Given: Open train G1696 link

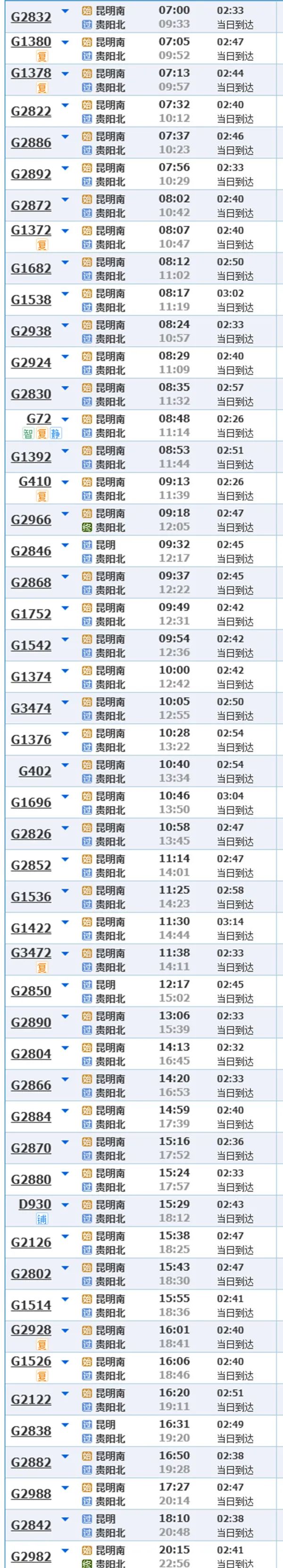Looking at the screenshot, I should point(31,802).
